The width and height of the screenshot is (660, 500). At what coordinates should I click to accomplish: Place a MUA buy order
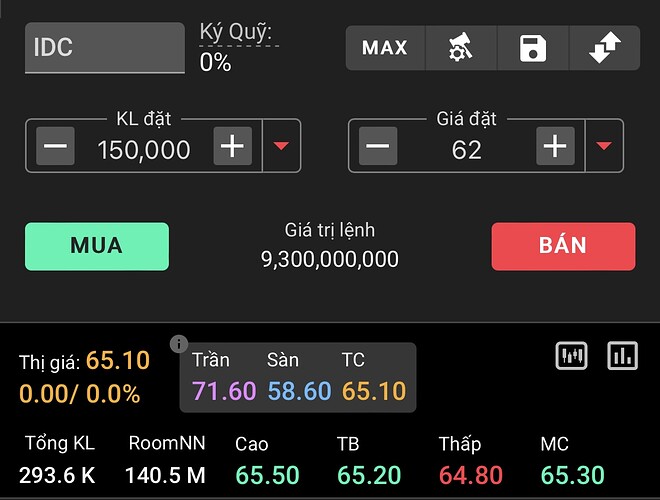click(x=97, y=246)
